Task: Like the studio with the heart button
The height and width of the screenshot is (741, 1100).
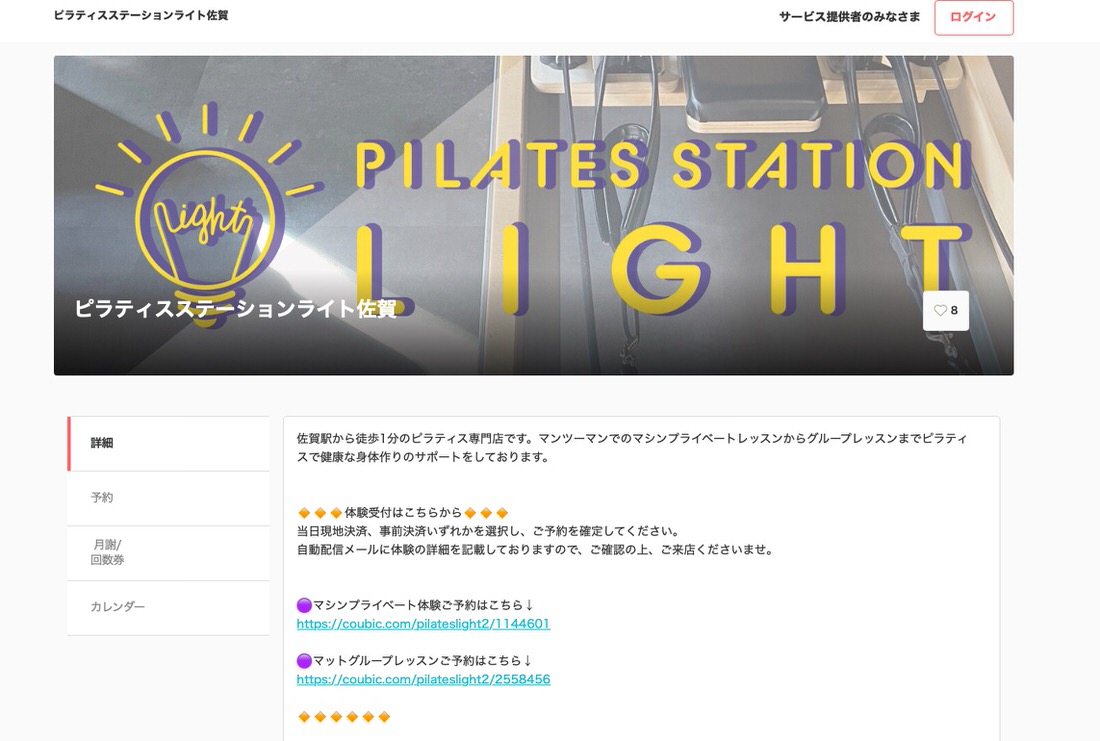Action: (x=946, y=311)
